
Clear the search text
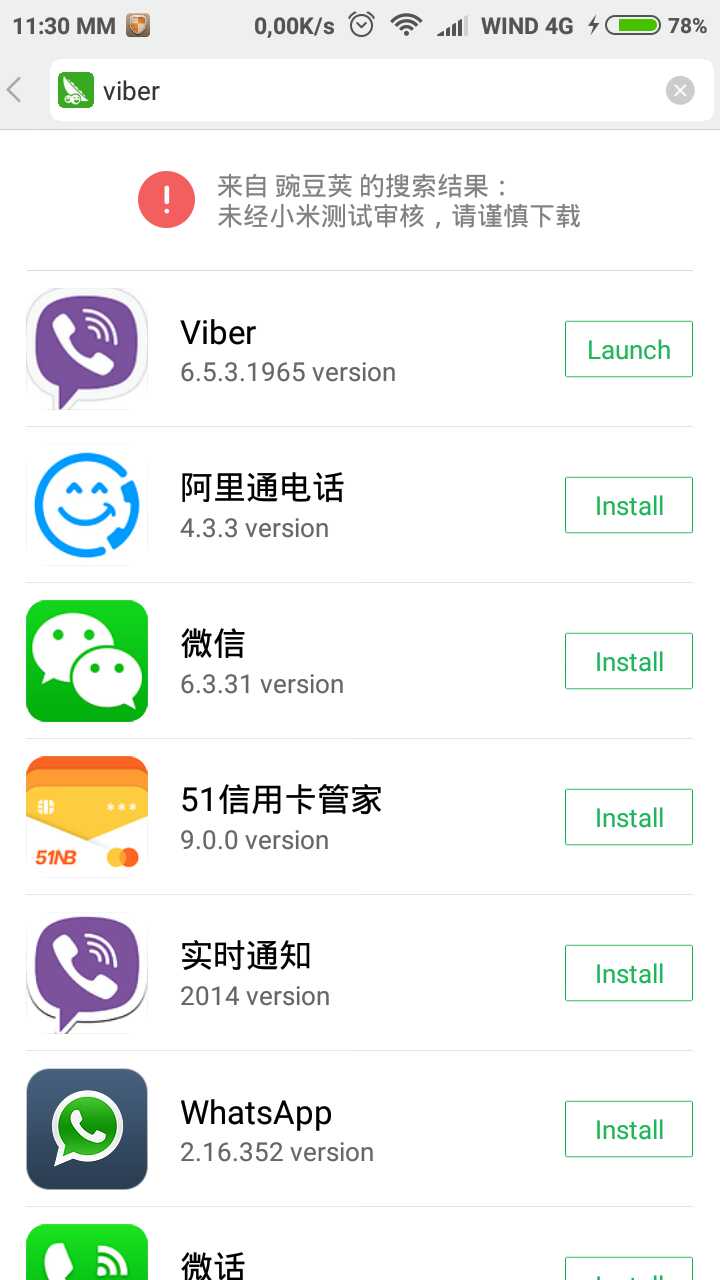tap(679, 91)
